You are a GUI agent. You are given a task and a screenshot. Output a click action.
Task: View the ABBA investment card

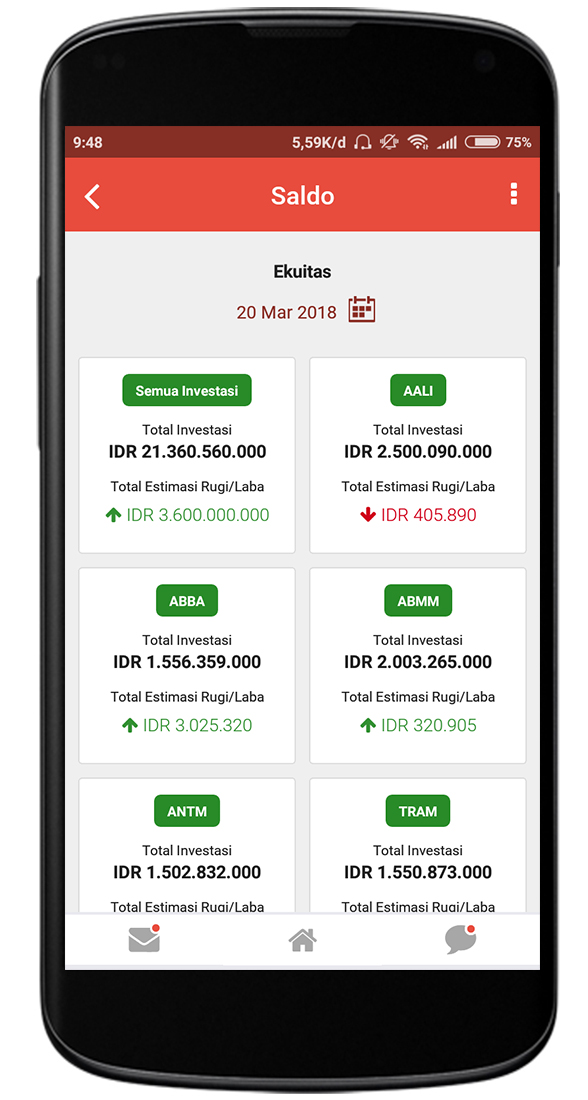click(x=187, y=666)
